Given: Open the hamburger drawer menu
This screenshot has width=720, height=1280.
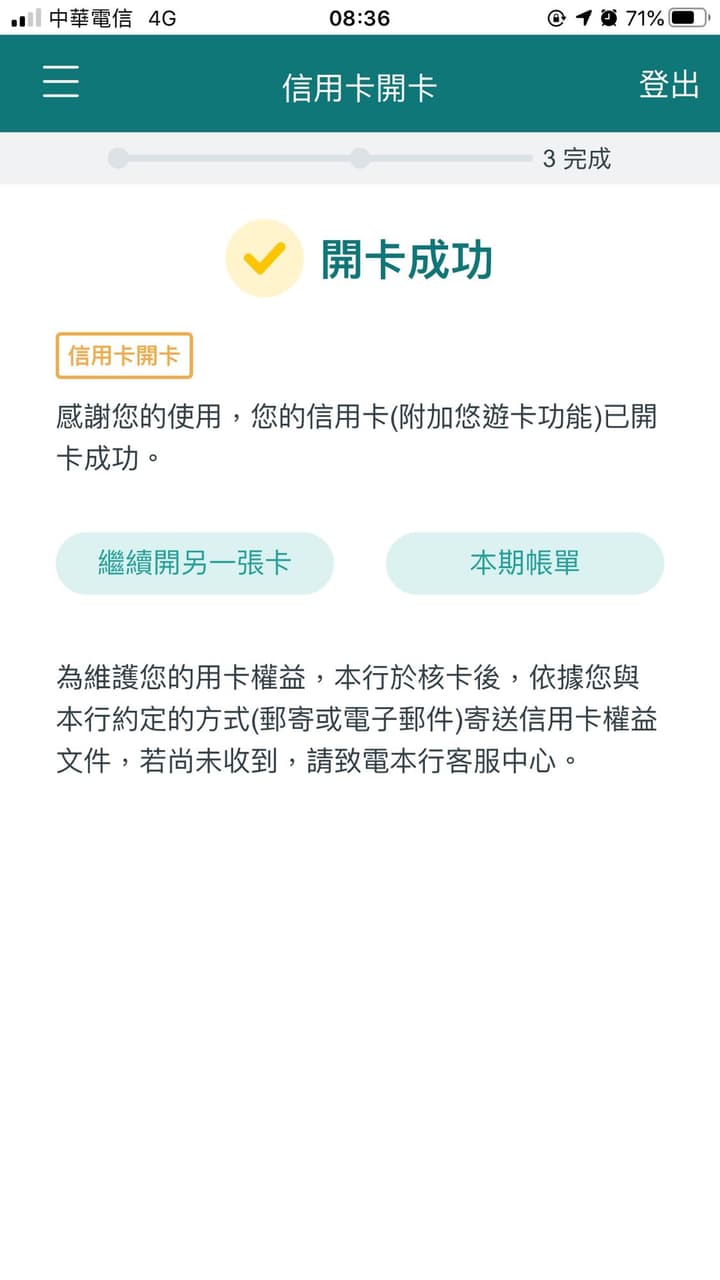Looking at the screenshot, I should click(x=60, y=81).
